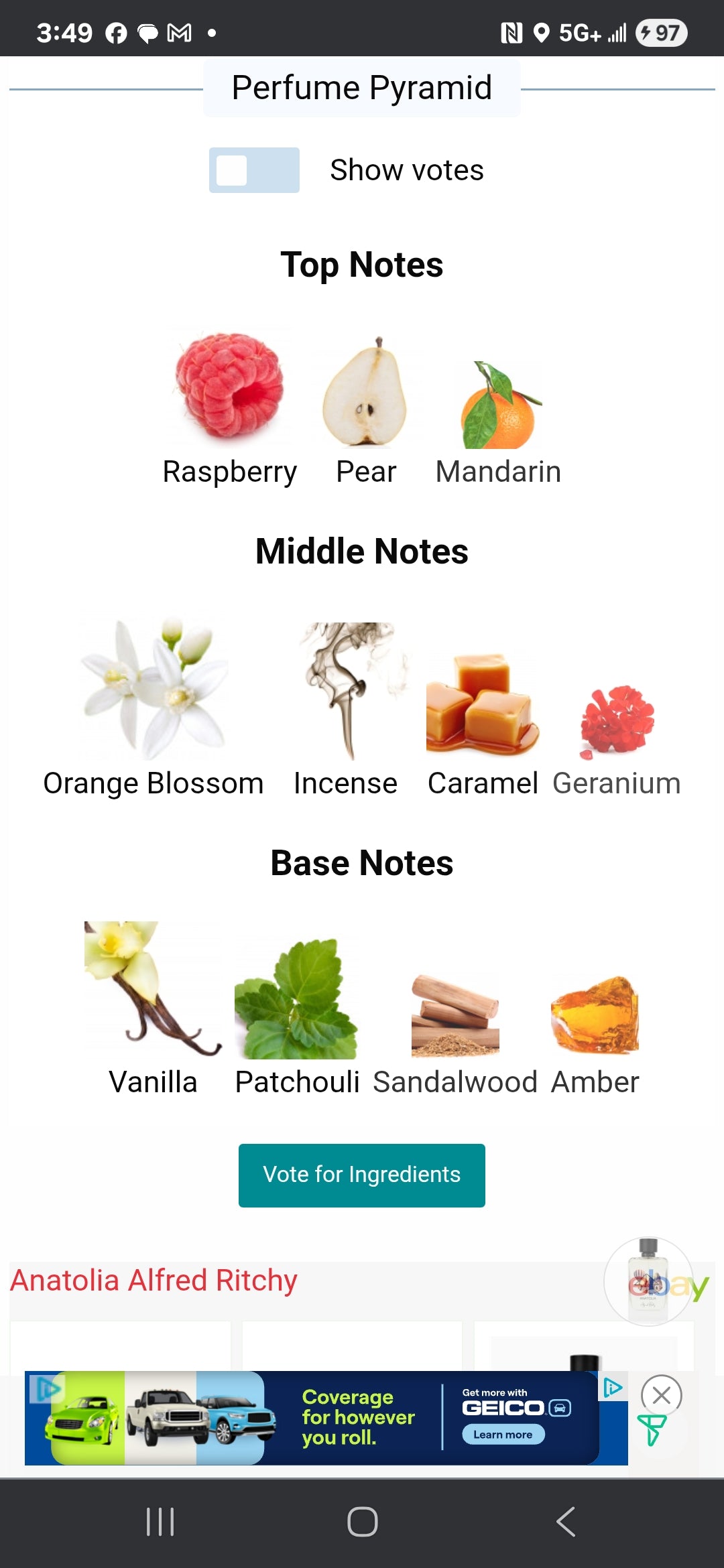Viewport: 724px width, 1568px height.
Task: Tap Learn more on the GEICO ad
Action: tap(503, 1435)
